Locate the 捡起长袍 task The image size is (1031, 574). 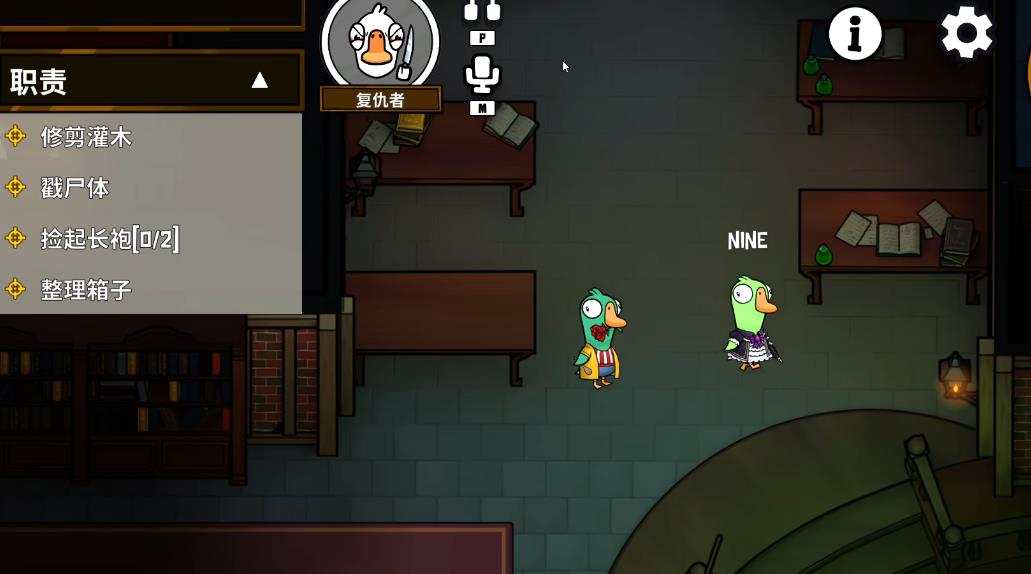tap(109, 239)
